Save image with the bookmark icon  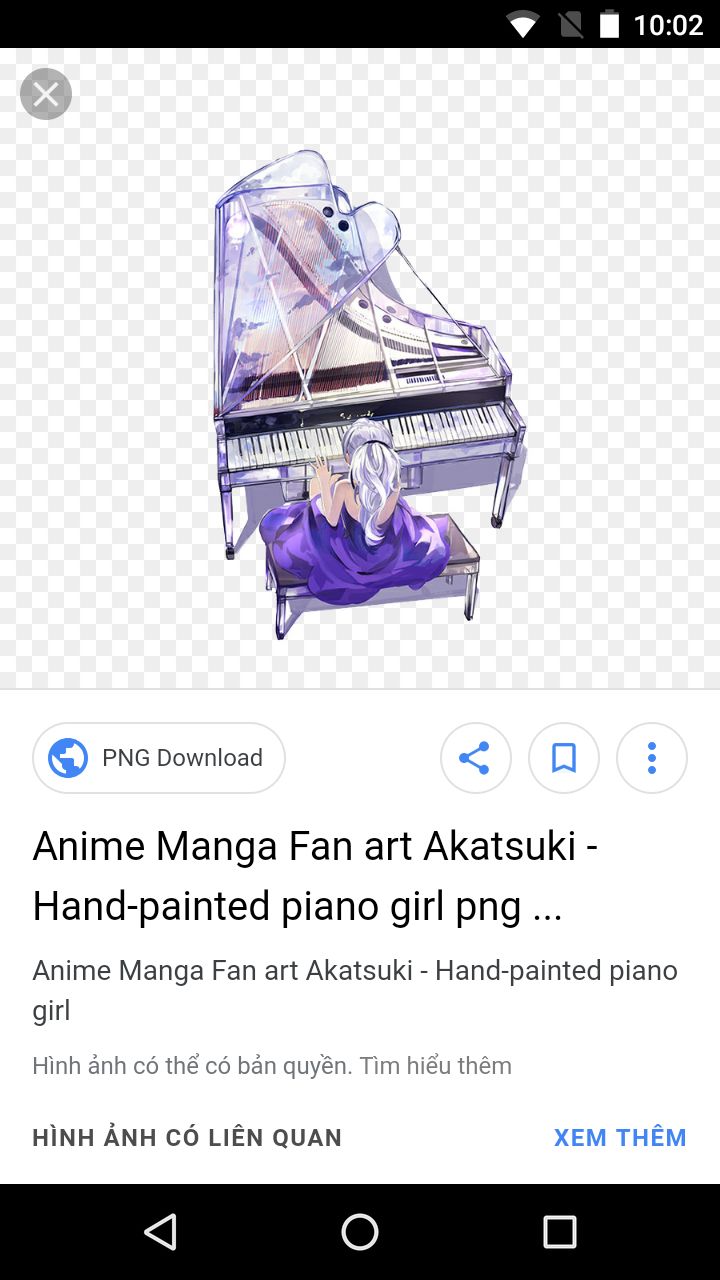point(564,758)
